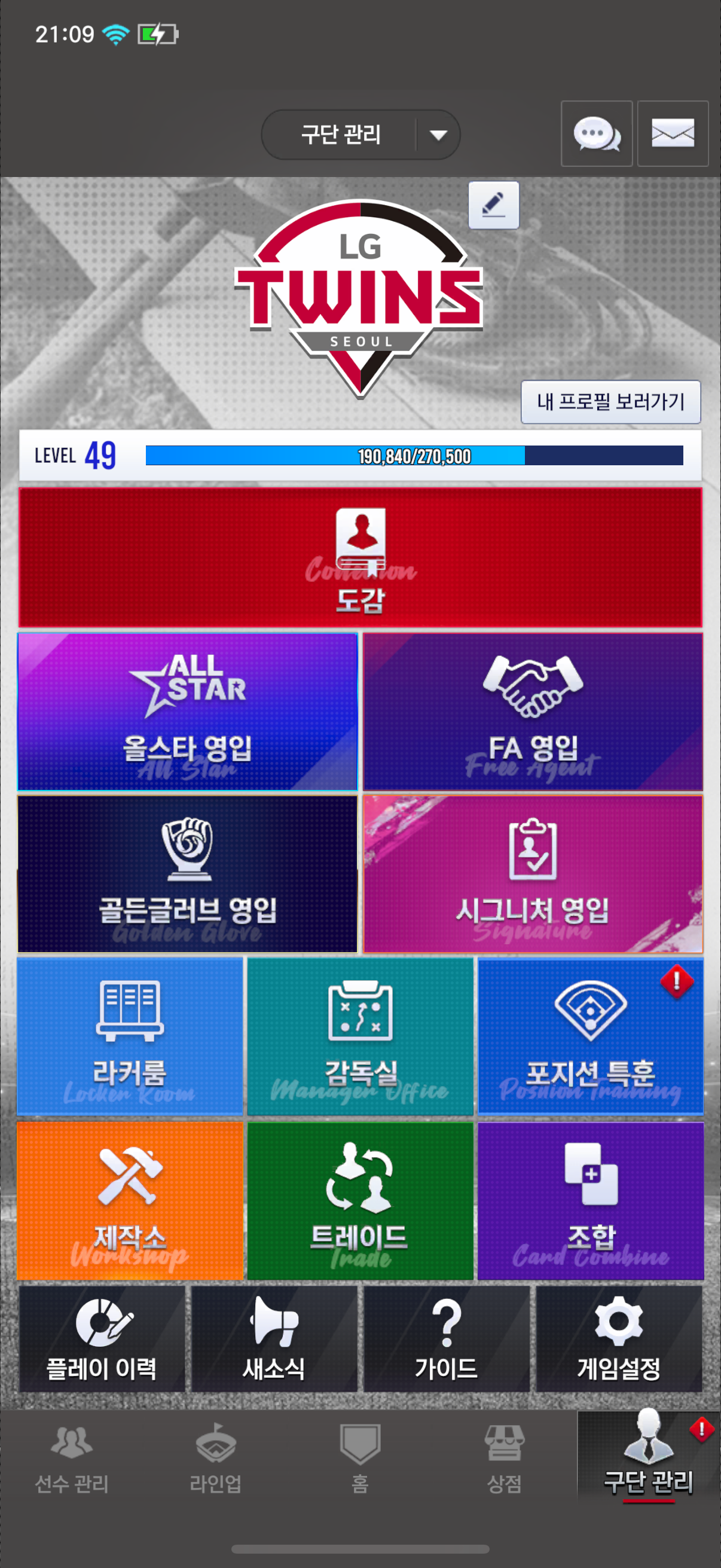Tap the pencil edit icon
The image size is (721, 1568).
tap(493, 205)
